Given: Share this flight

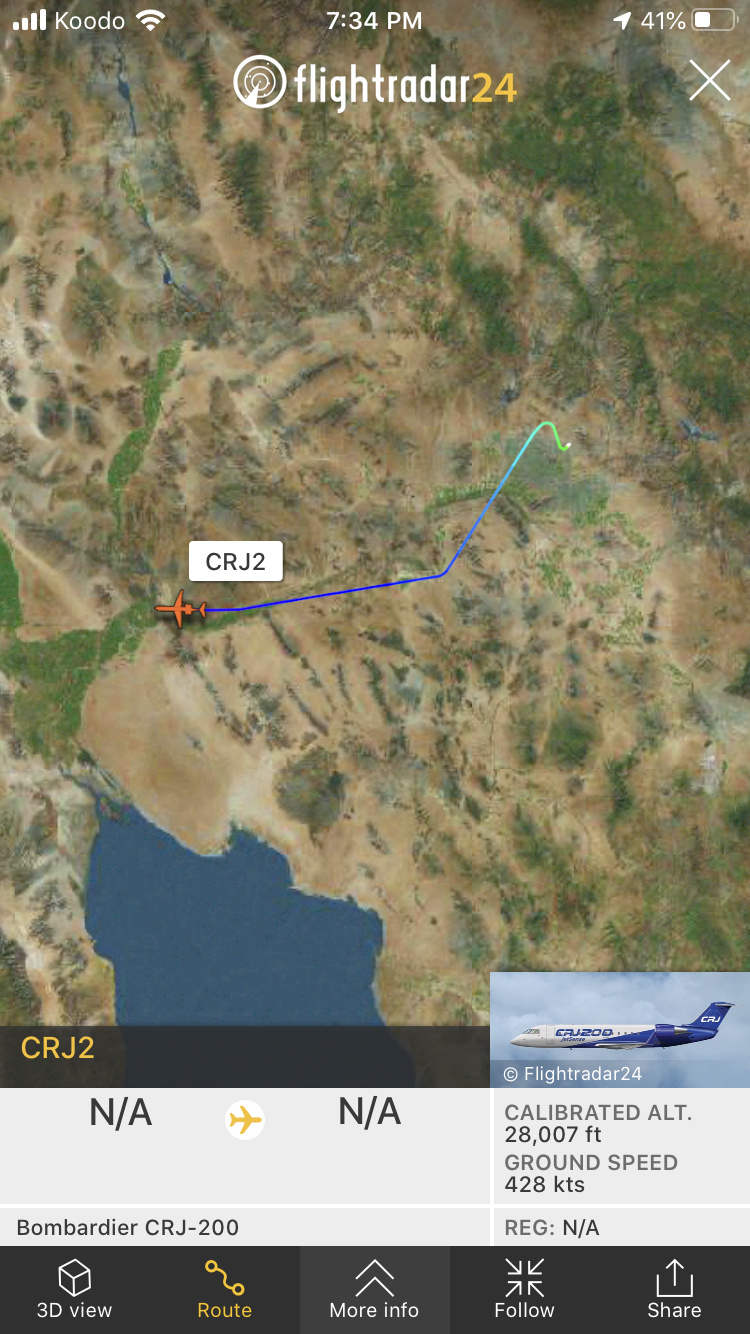Looking at the screenshot, I should tap(674, 1289).
